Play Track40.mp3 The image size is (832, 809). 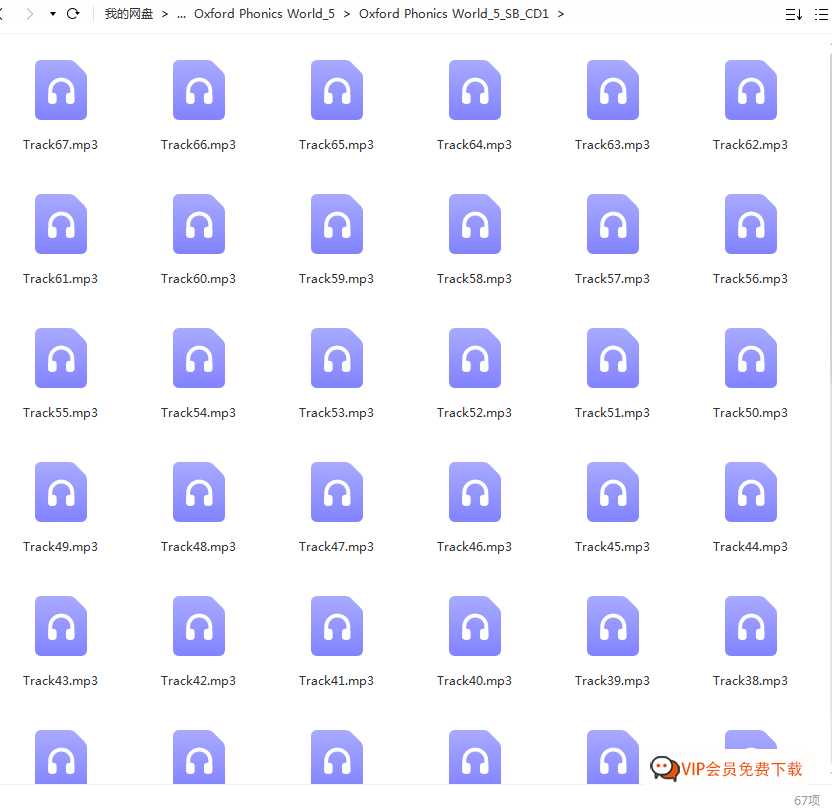tap(475, 627)
